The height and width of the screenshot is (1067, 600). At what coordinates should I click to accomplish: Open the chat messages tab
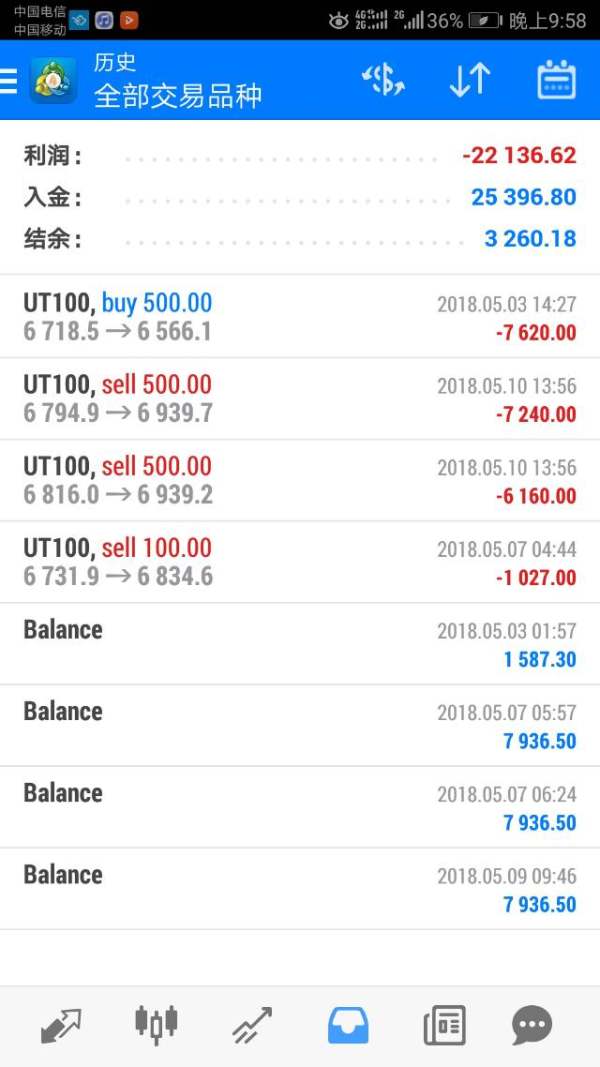click(532, 1025)
